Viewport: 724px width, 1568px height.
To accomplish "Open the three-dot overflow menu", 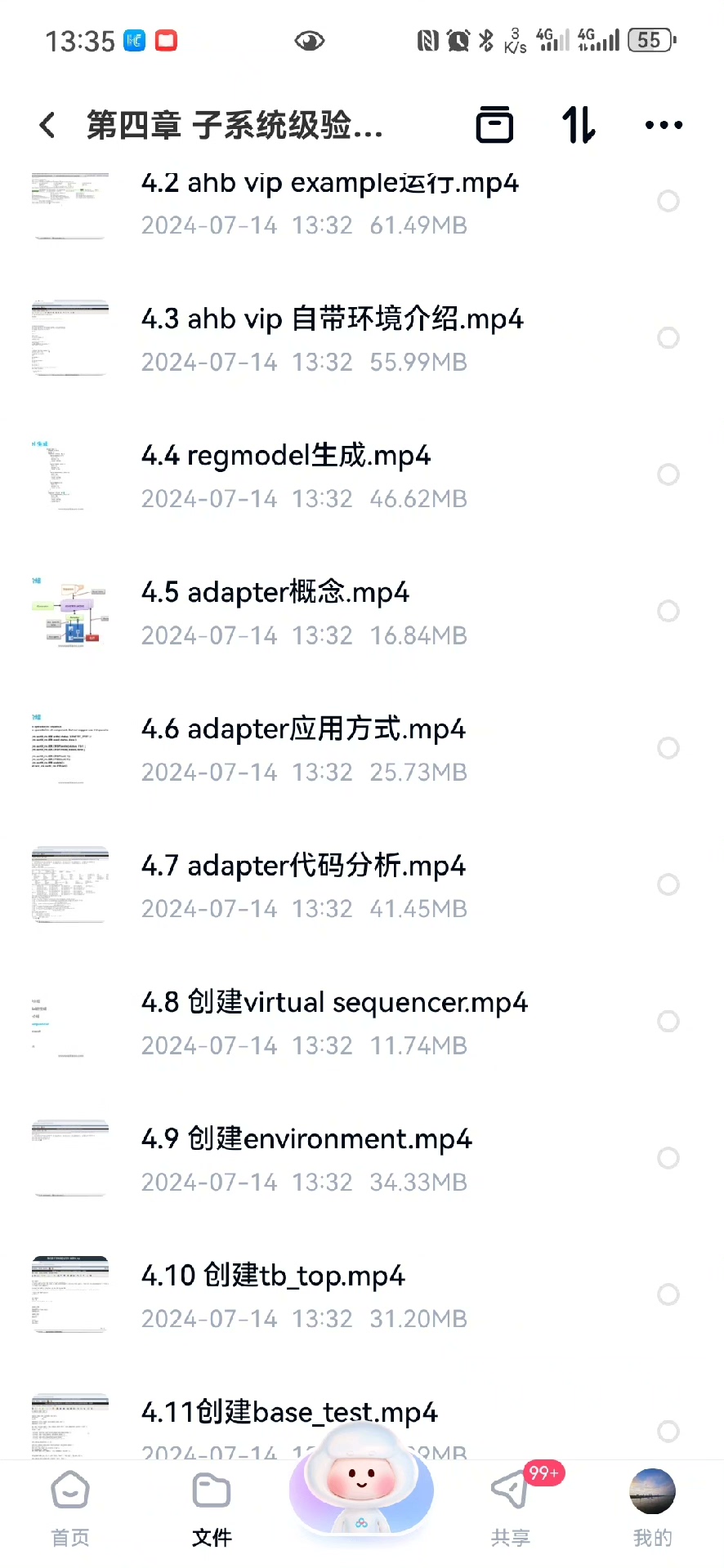I will pyautogui.click(x=664, y=125).
